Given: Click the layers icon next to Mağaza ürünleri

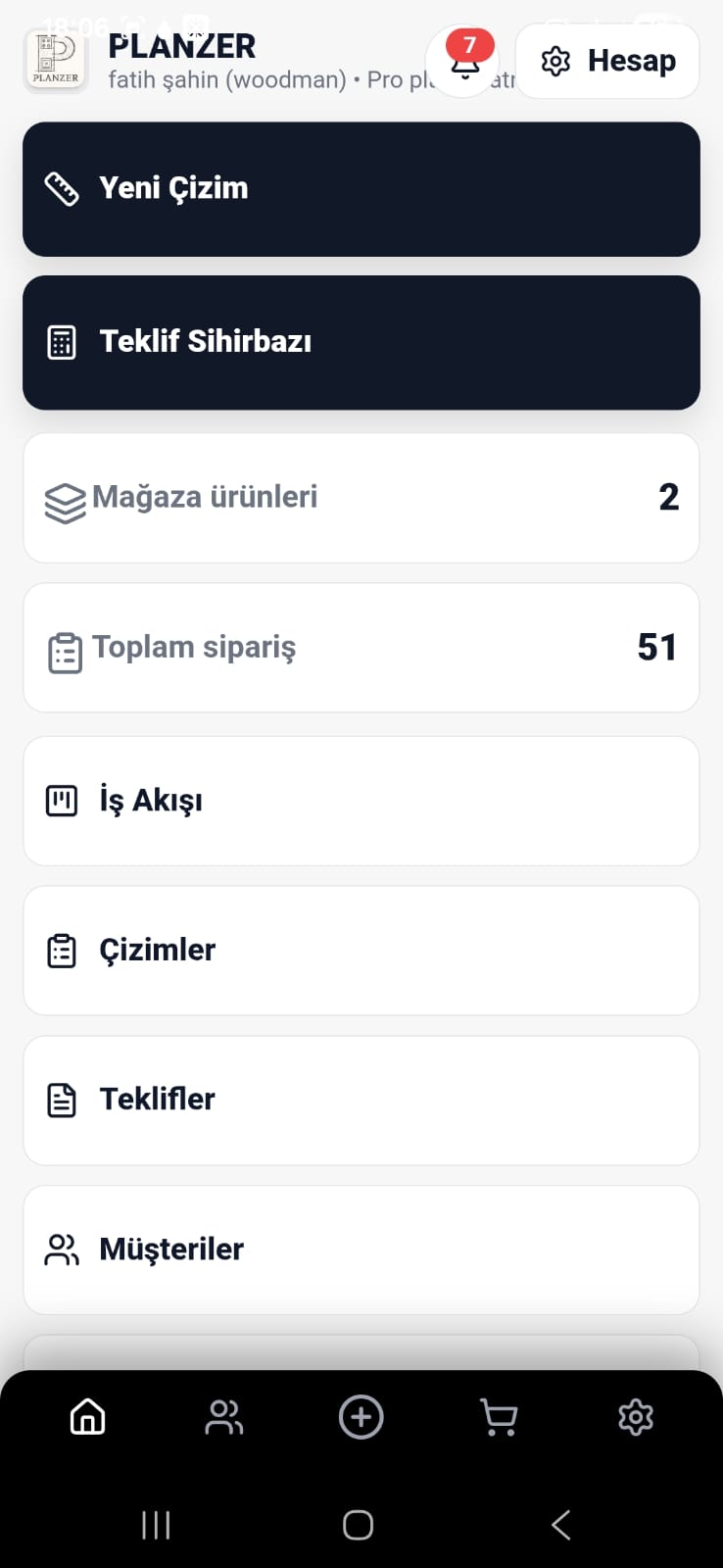Looking at the screenshot, I should click(x=64, y=498).
